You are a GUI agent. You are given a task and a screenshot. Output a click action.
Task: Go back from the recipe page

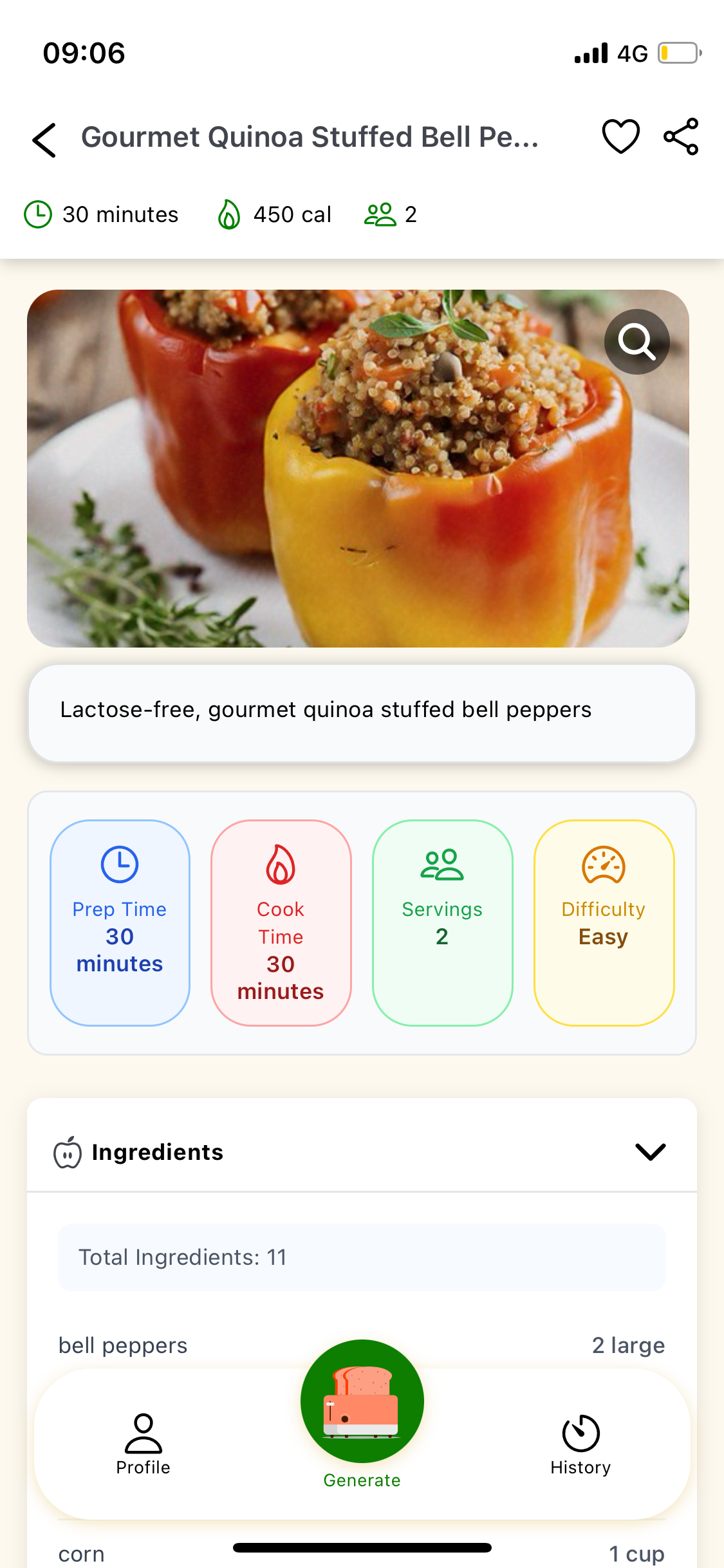pyautogui.click(x=44, y=139)
